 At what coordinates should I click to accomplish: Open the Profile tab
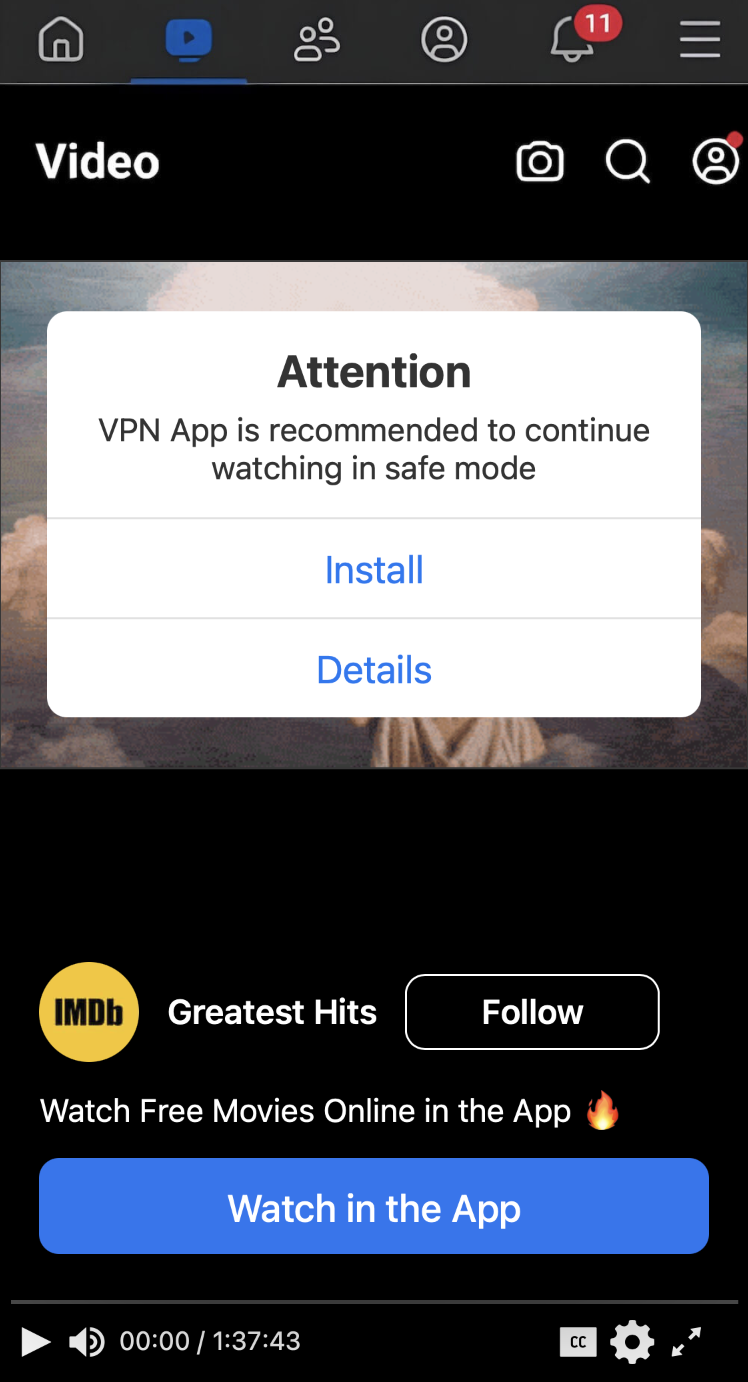click(445, 41)
